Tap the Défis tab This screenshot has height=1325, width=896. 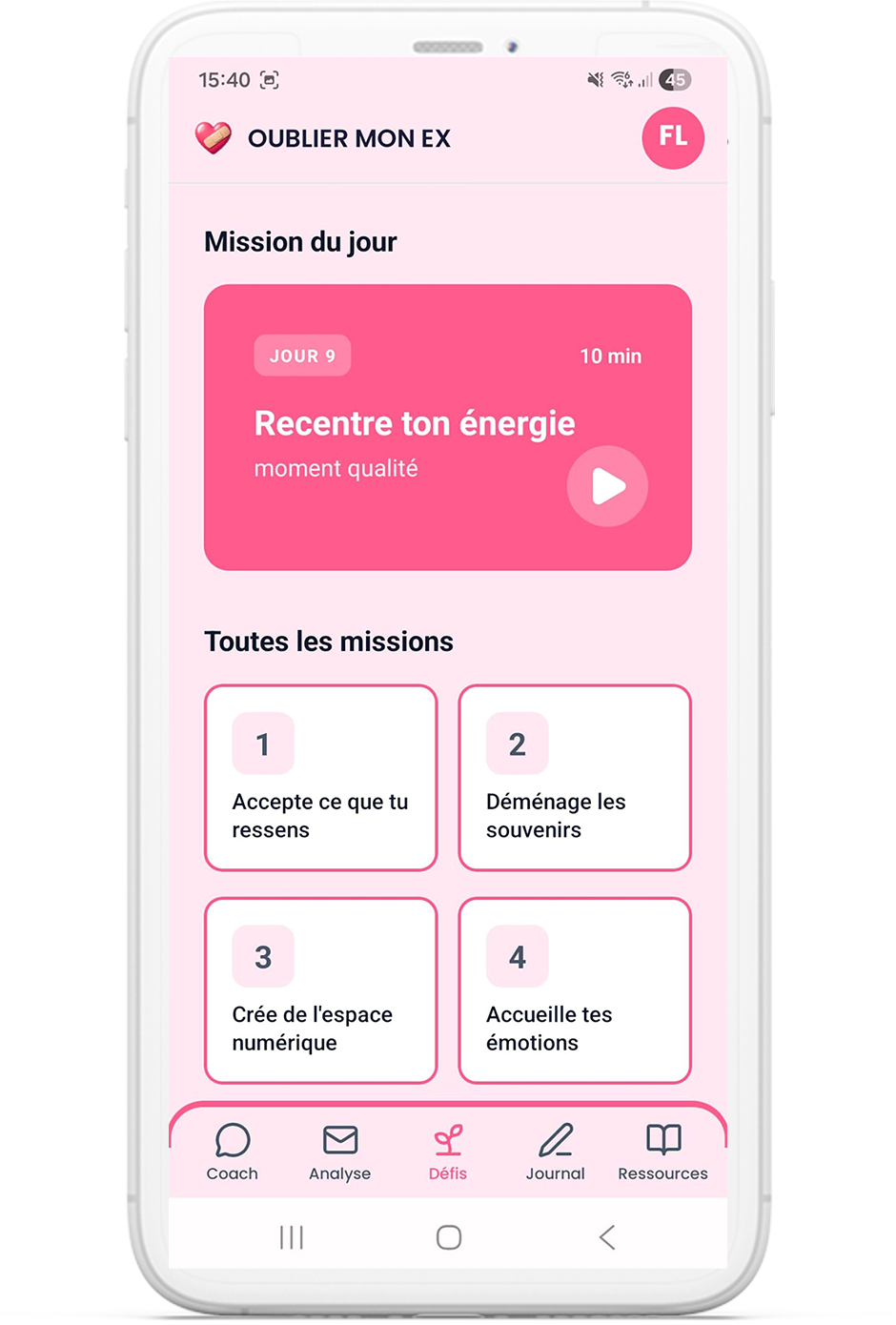point(448,1152)
